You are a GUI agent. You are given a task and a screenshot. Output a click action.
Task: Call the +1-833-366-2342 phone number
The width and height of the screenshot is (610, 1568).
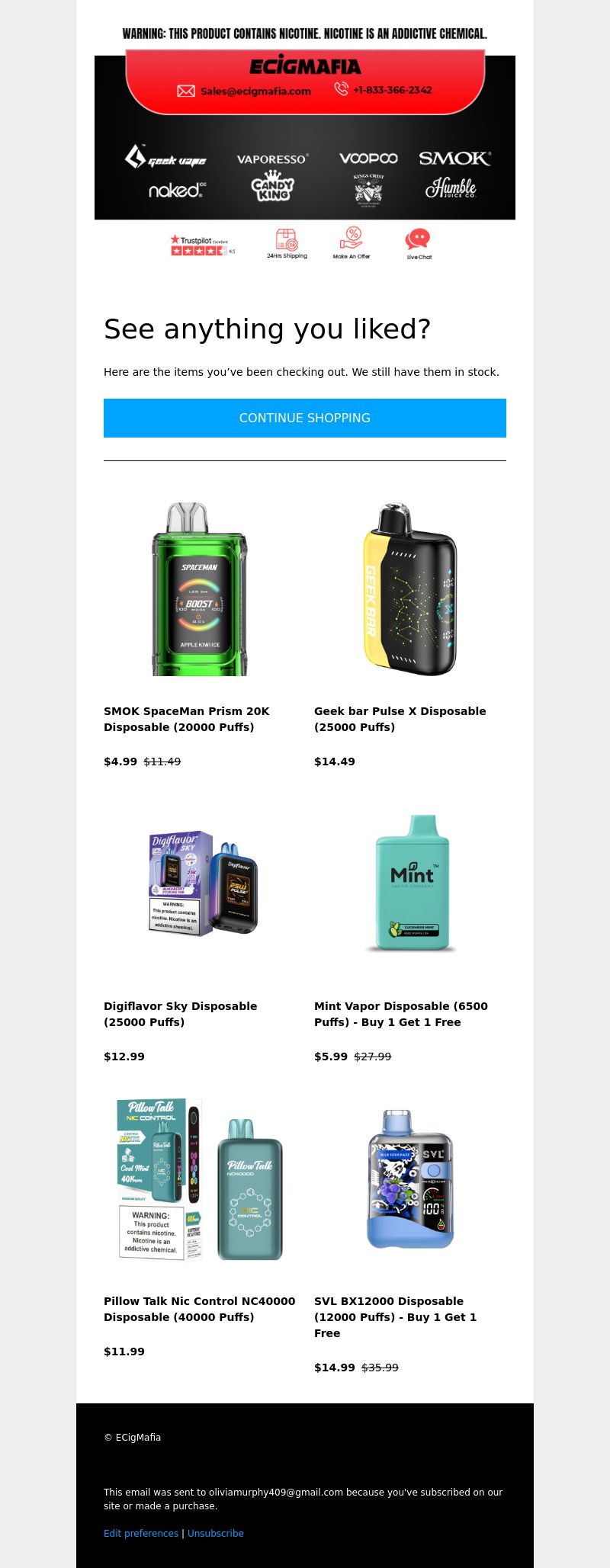click(392, 90)
